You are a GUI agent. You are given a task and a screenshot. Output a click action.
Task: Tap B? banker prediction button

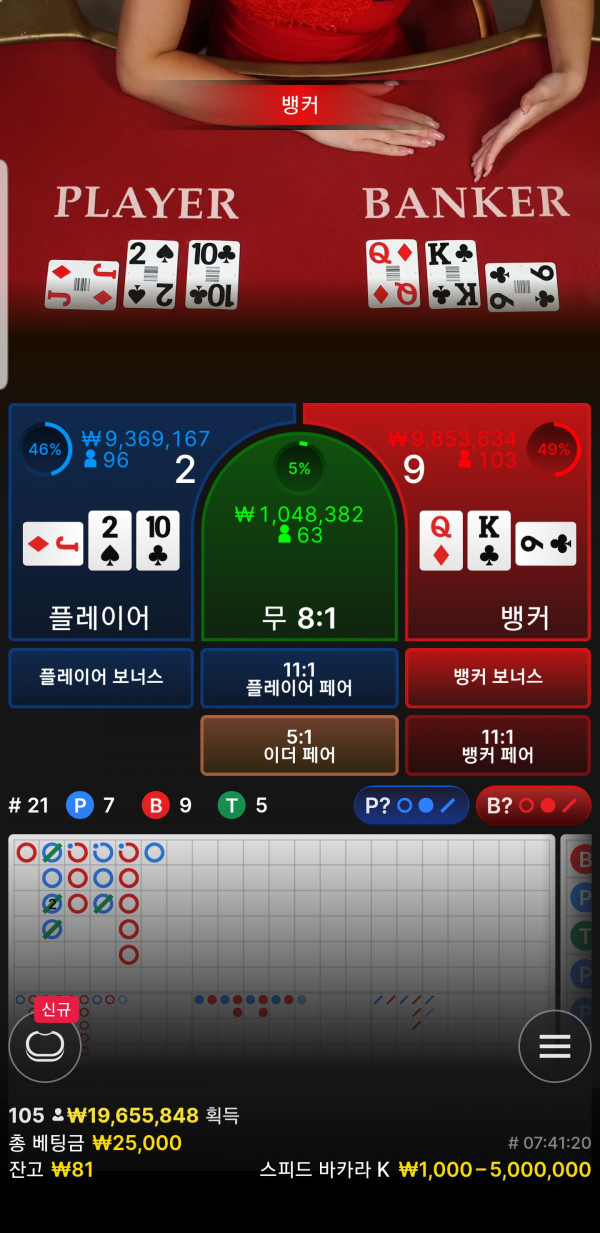pos(533,805)
